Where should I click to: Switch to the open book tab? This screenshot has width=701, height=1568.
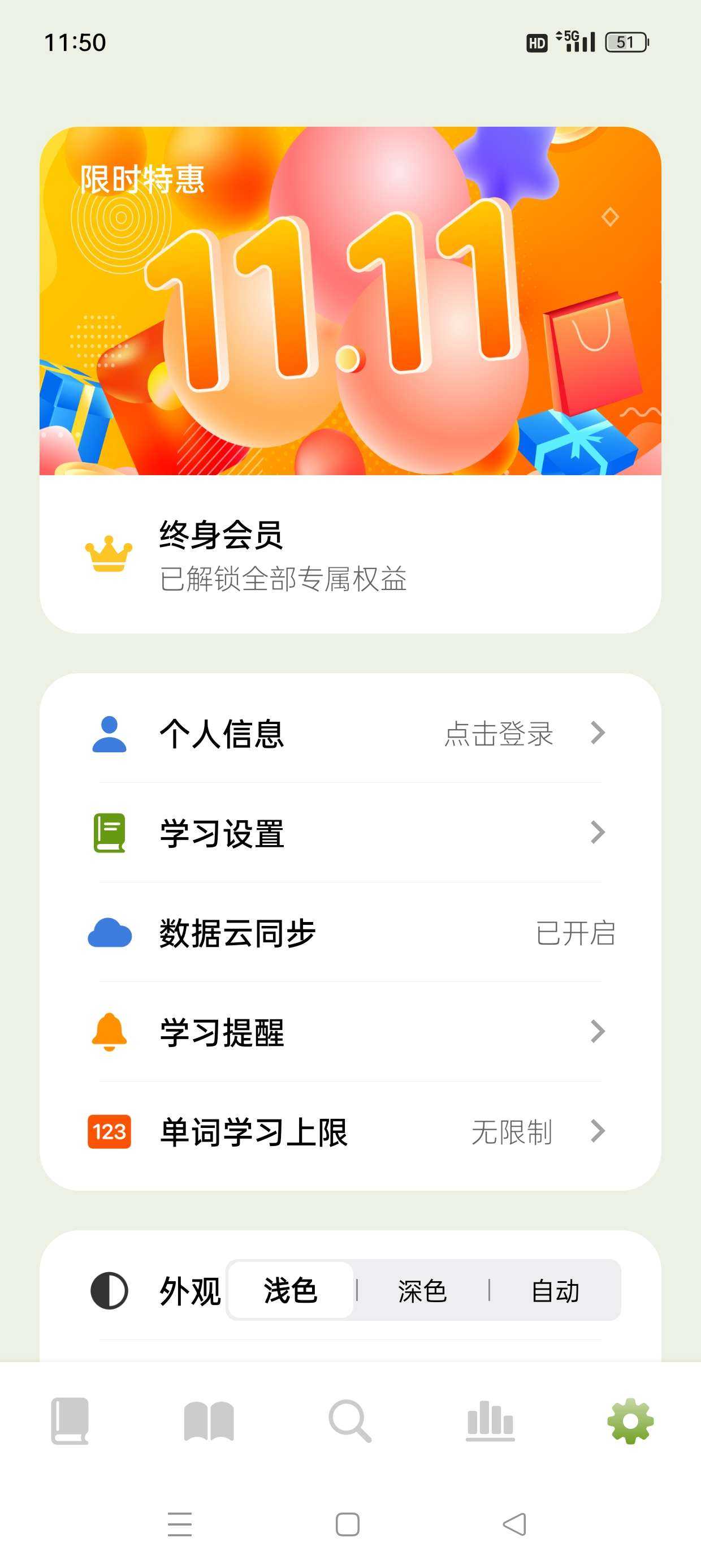[x=209, y=1422]
